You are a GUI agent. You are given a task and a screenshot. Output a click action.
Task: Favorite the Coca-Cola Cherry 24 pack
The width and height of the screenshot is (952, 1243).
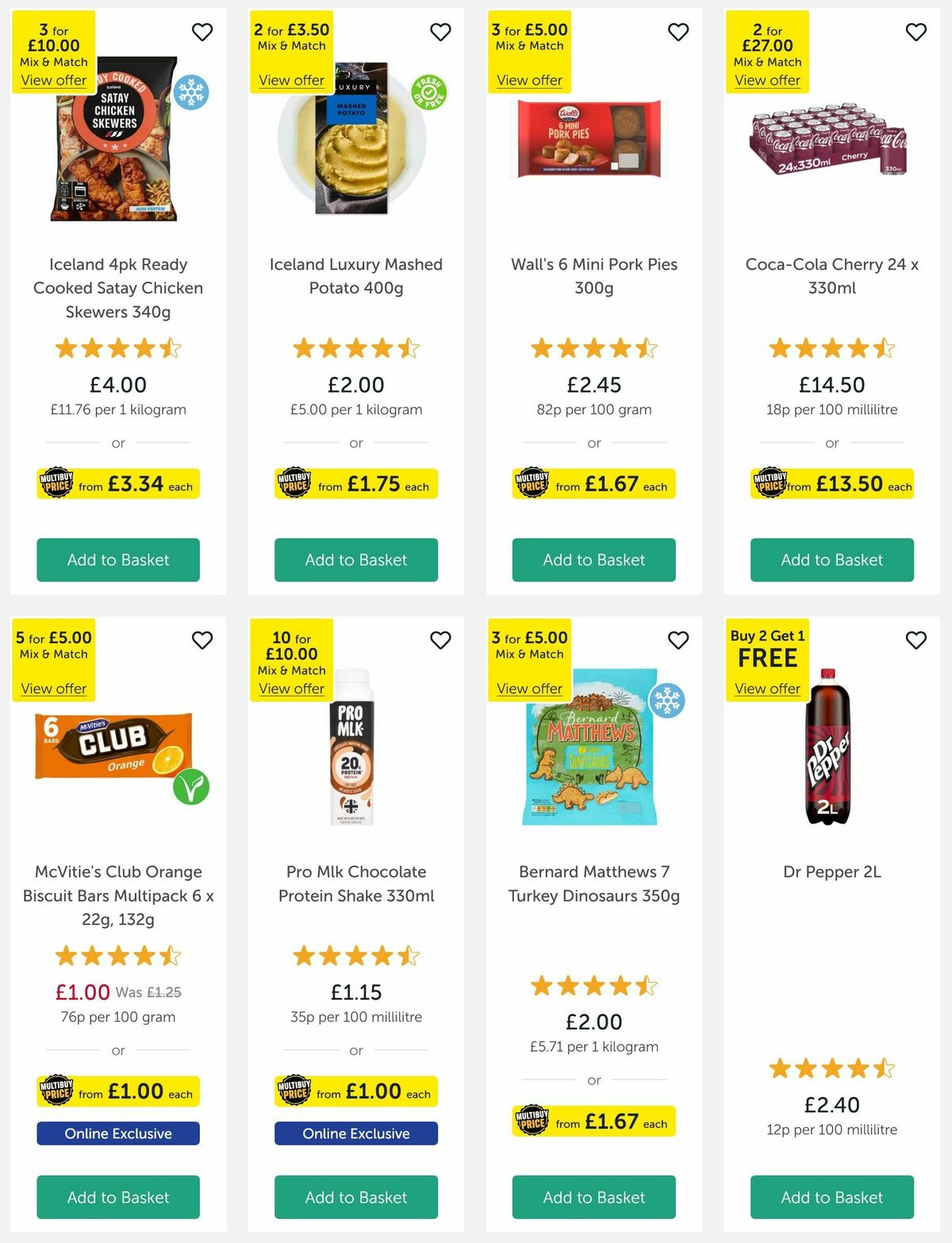(916, 32)
